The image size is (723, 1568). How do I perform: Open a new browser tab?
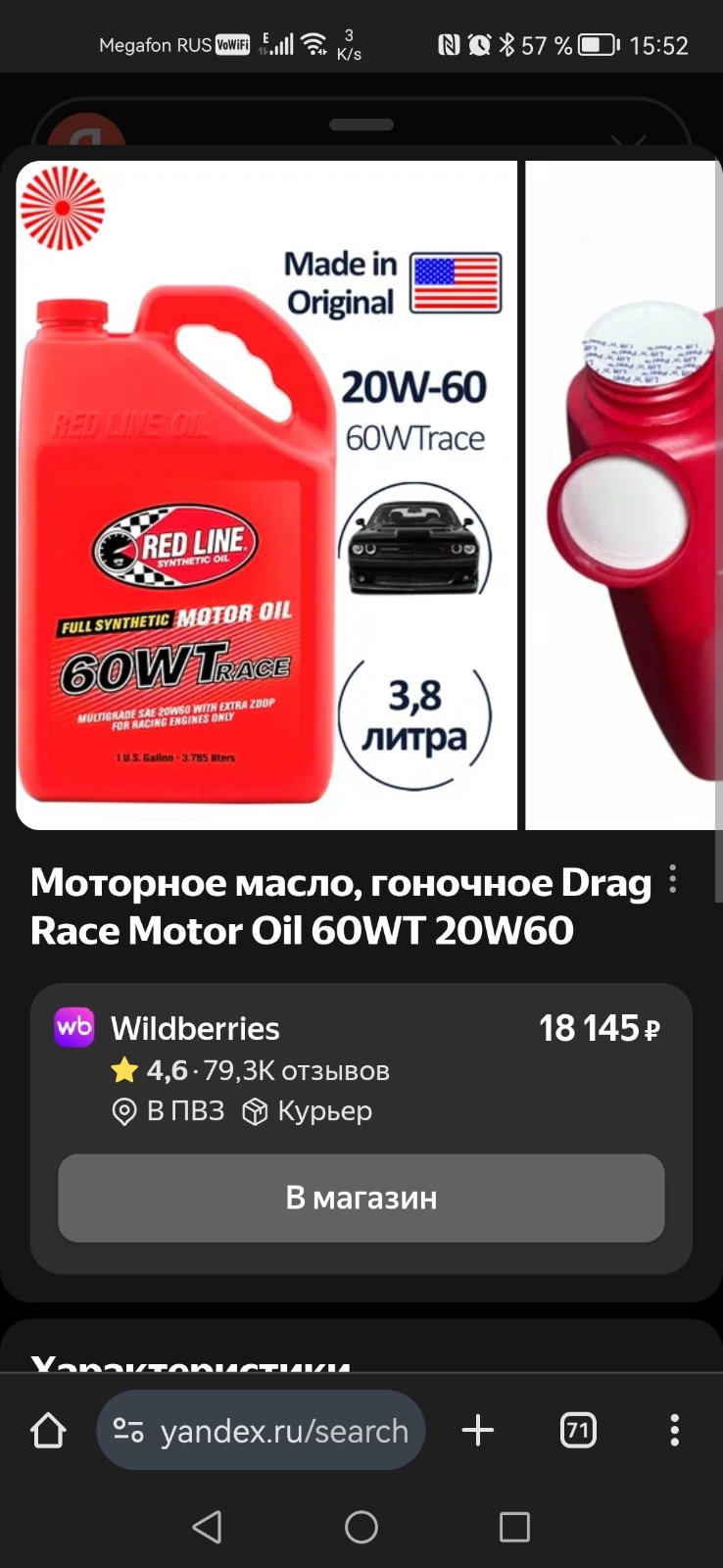(478, 1431)
